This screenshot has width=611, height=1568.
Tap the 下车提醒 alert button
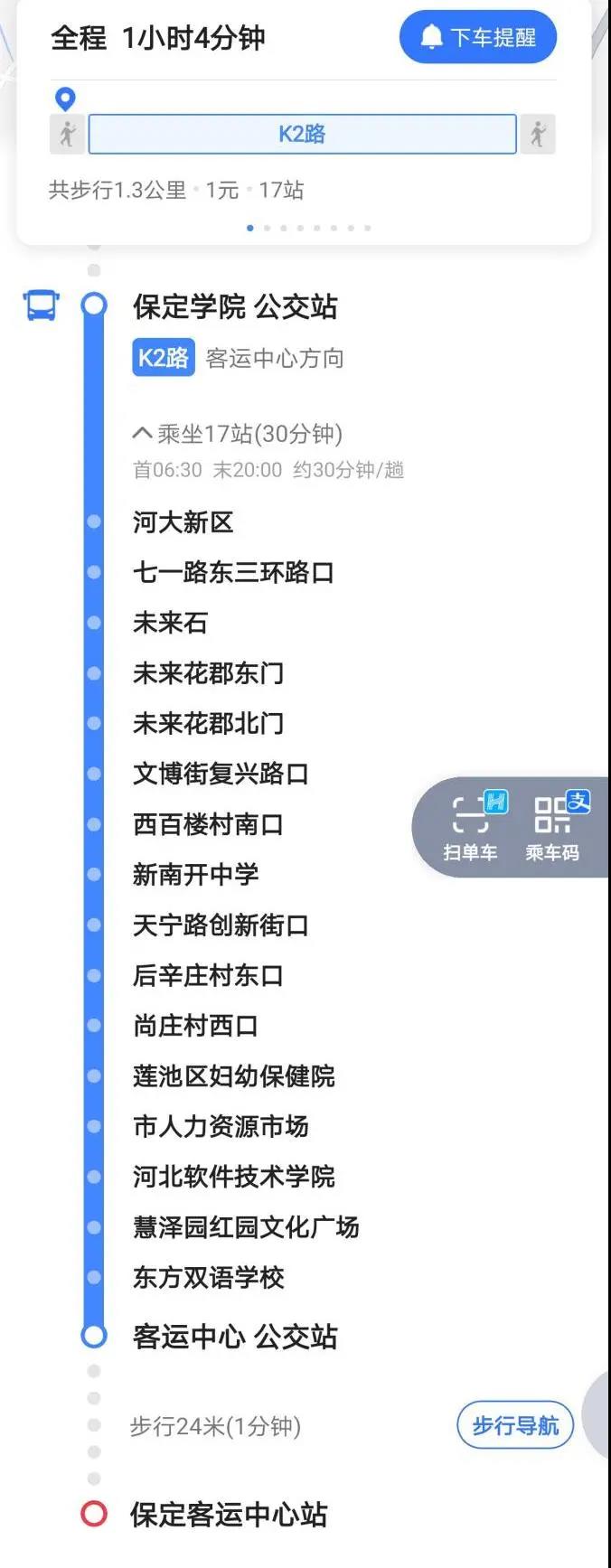coord(477,37)
